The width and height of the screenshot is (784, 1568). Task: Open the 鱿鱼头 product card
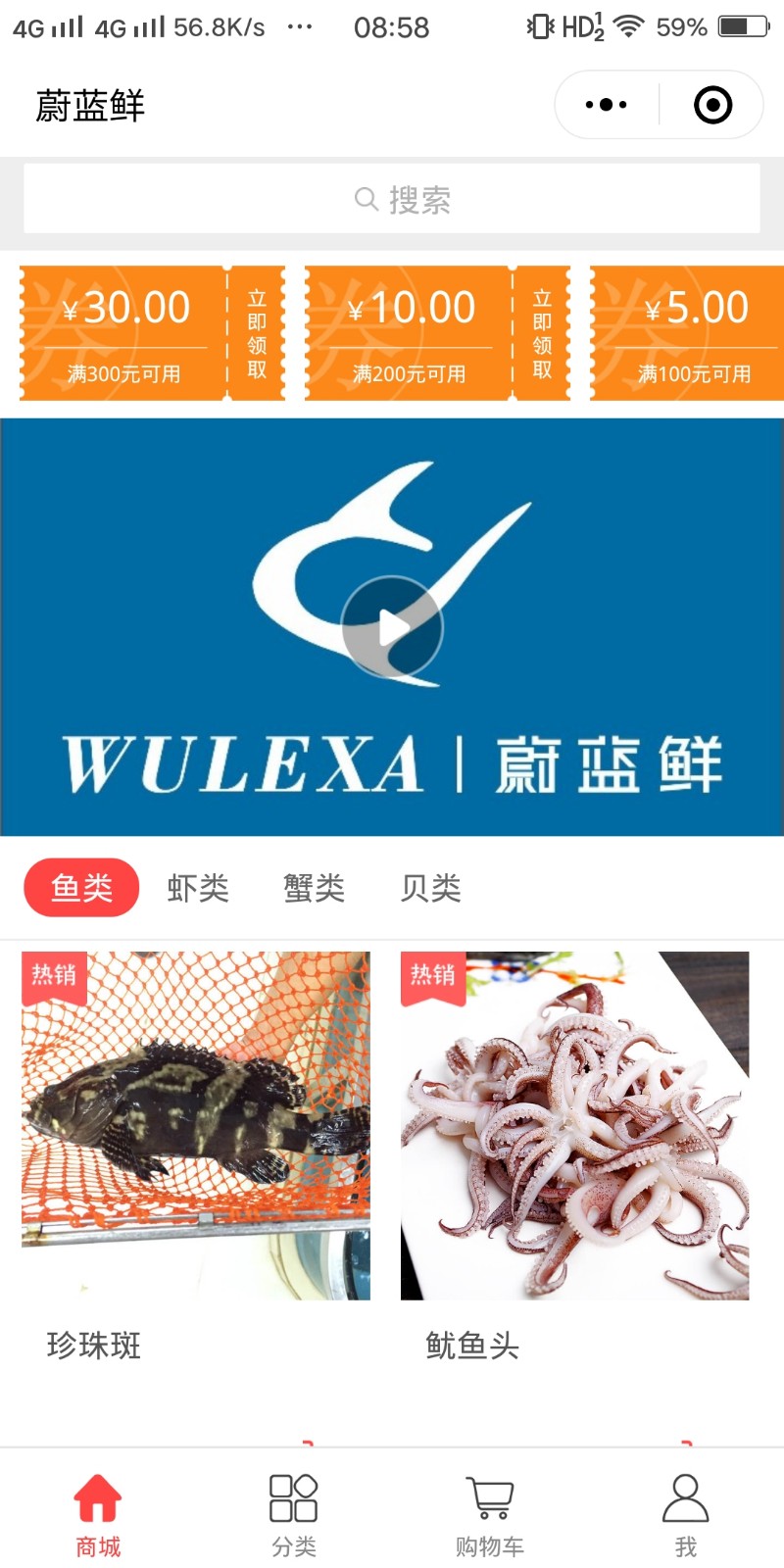pyautogui.click(x=574, y=1127)
